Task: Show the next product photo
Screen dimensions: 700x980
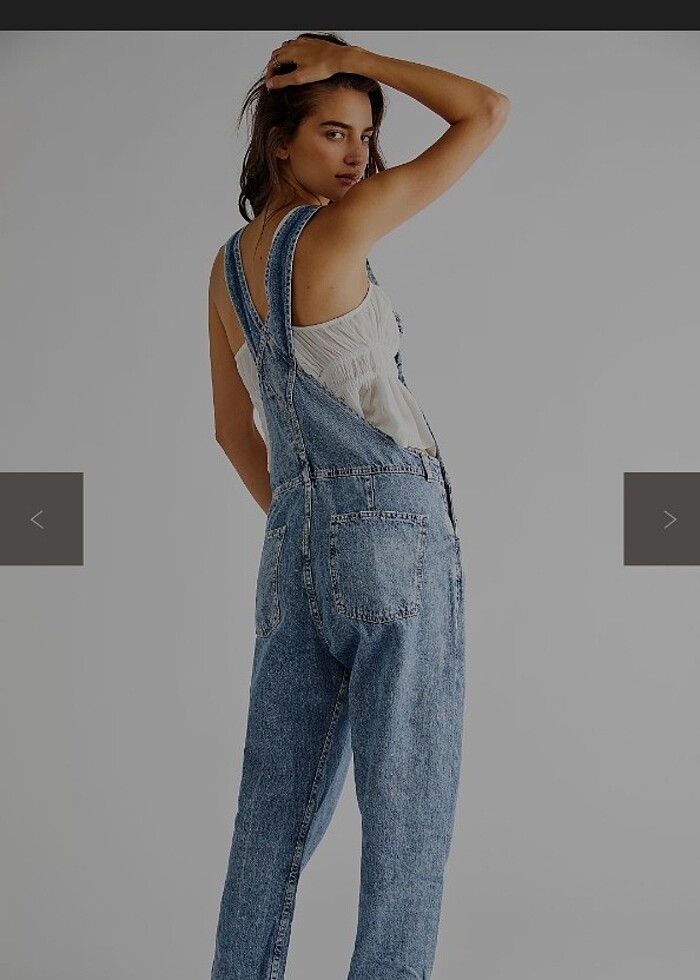Action: (x=662, y=519)
